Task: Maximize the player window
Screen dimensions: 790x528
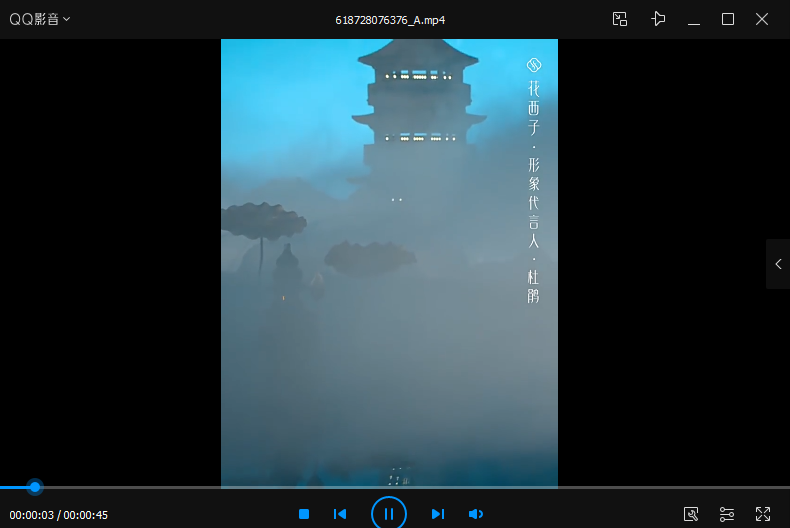Action: 728,19
